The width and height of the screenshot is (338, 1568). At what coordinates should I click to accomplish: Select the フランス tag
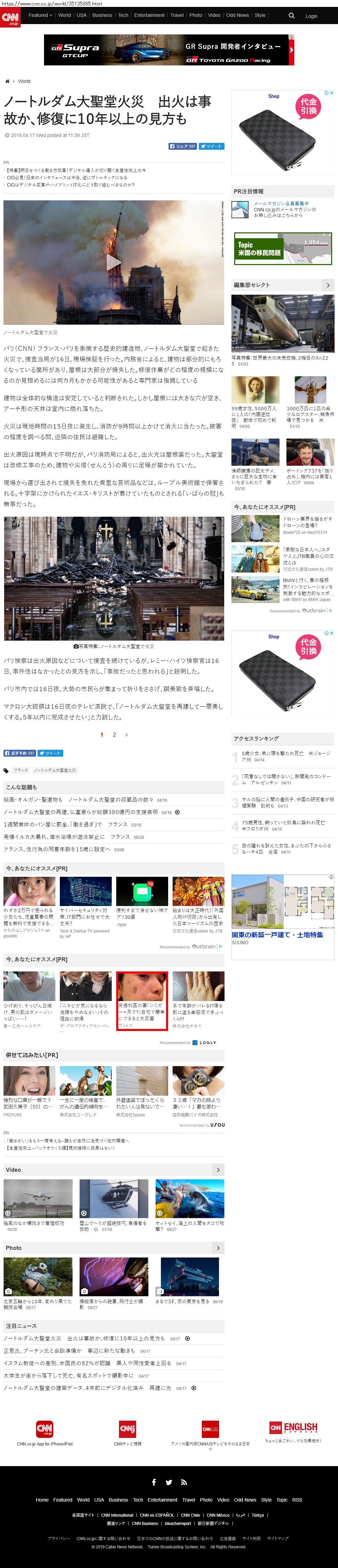pos(21,770)
